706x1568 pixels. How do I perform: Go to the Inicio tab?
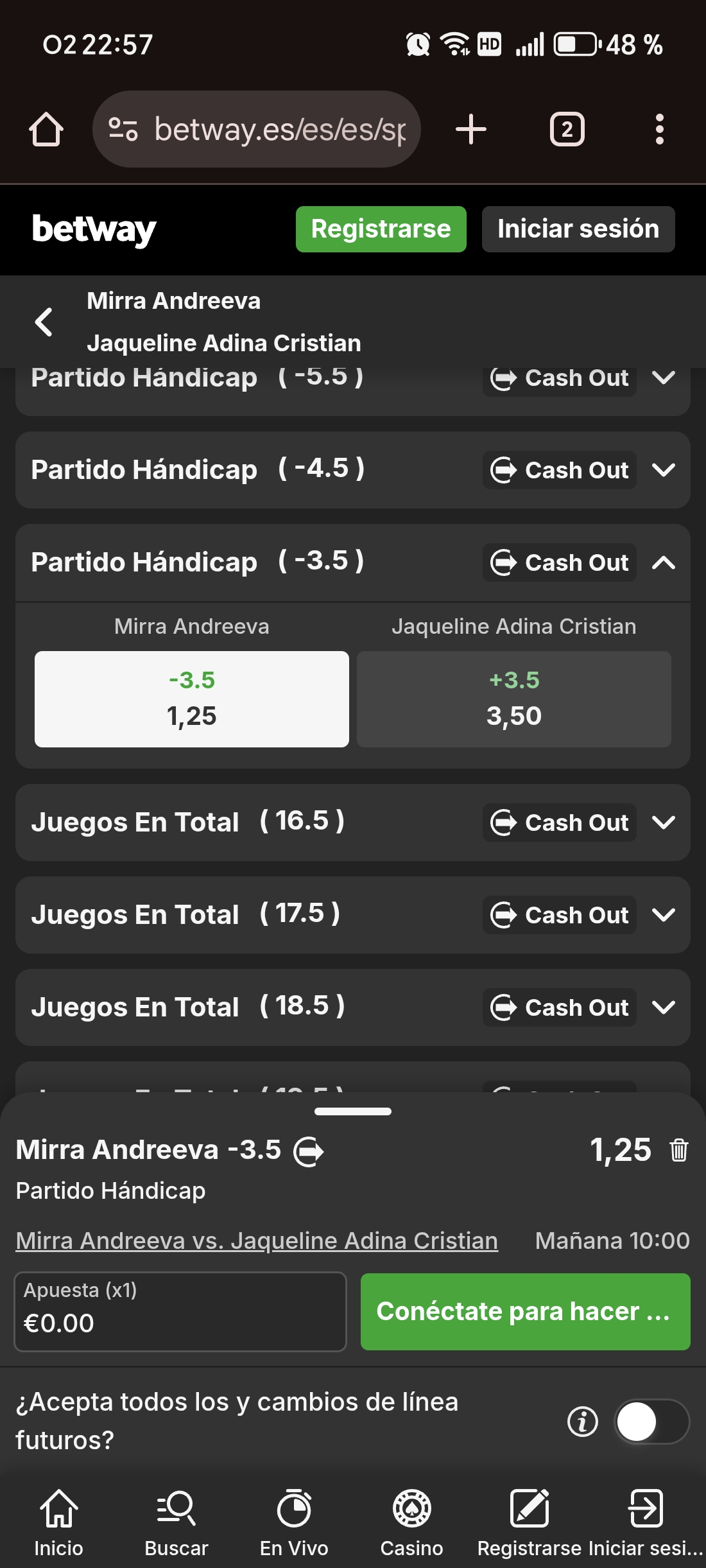58,1522
